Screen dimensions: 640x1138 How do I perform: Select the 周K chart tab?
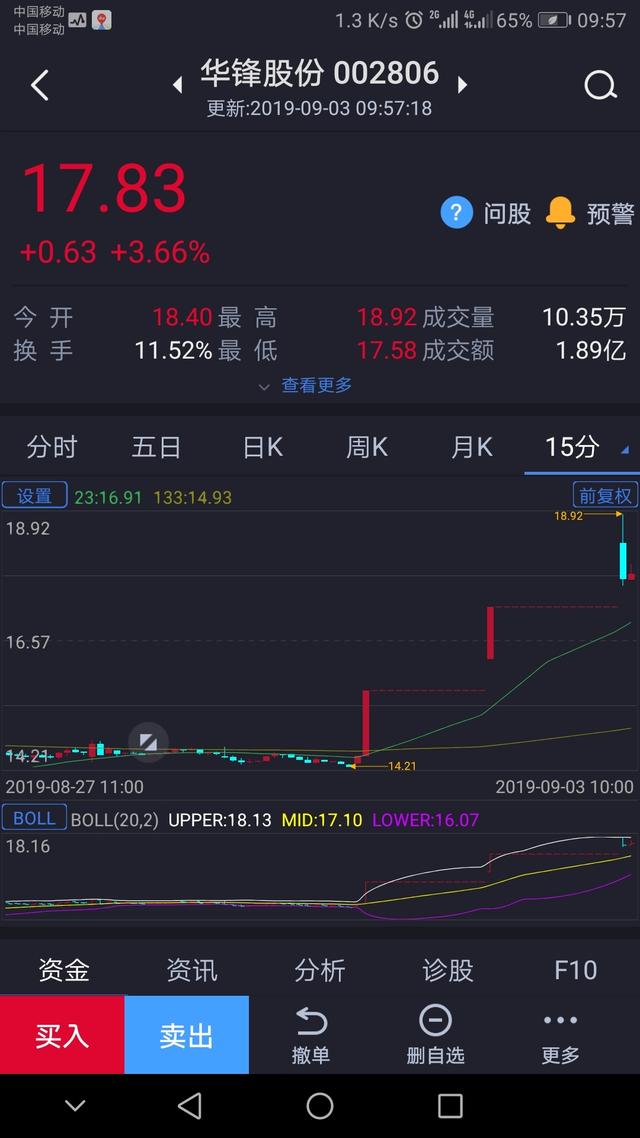[x=367, y=447]
